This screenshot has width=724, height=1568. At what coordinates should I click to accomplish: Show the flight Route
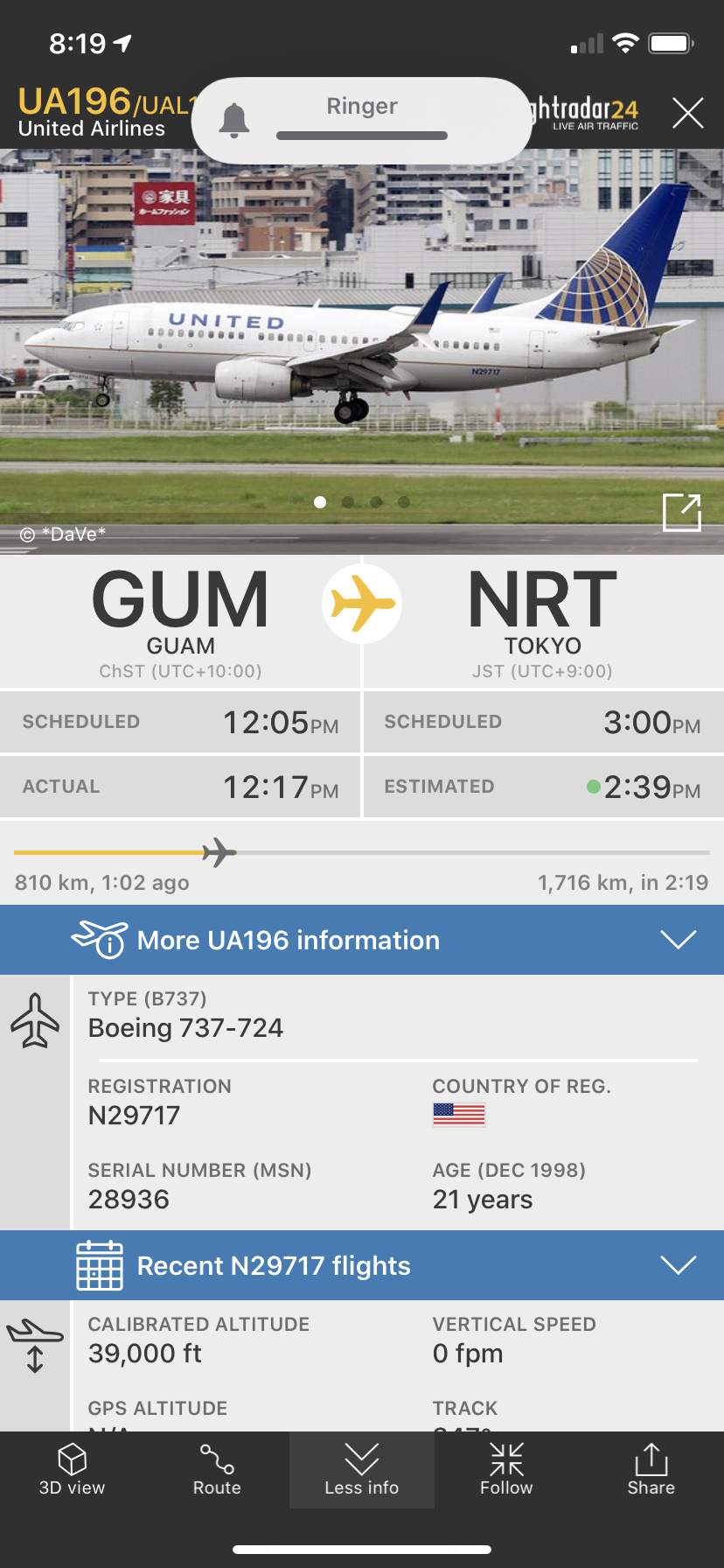tap(217, 1470)
